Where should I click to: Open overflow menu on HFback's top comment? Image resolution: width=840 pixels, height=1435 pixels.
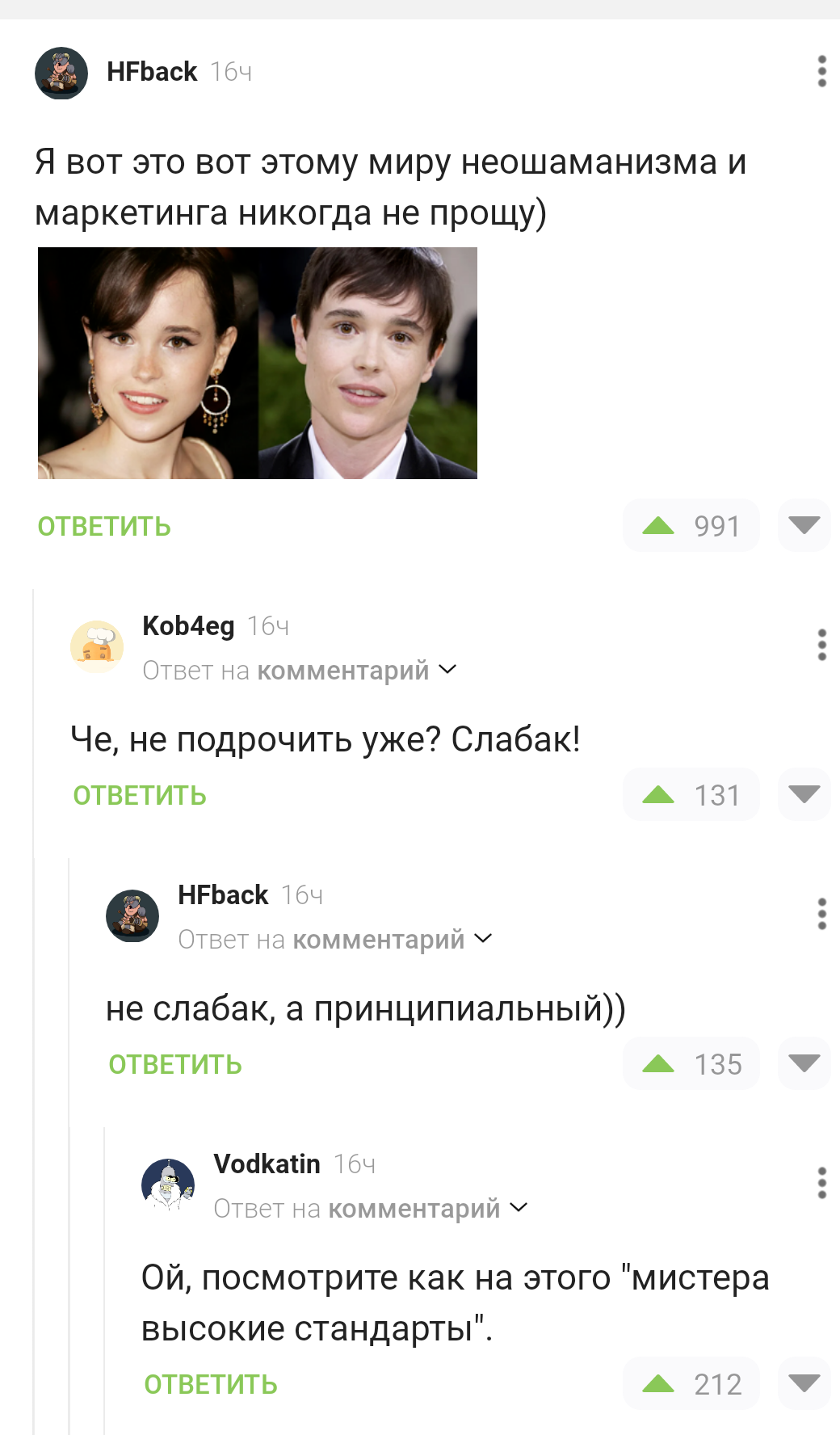pyautogui.click(x=821, y=72)
